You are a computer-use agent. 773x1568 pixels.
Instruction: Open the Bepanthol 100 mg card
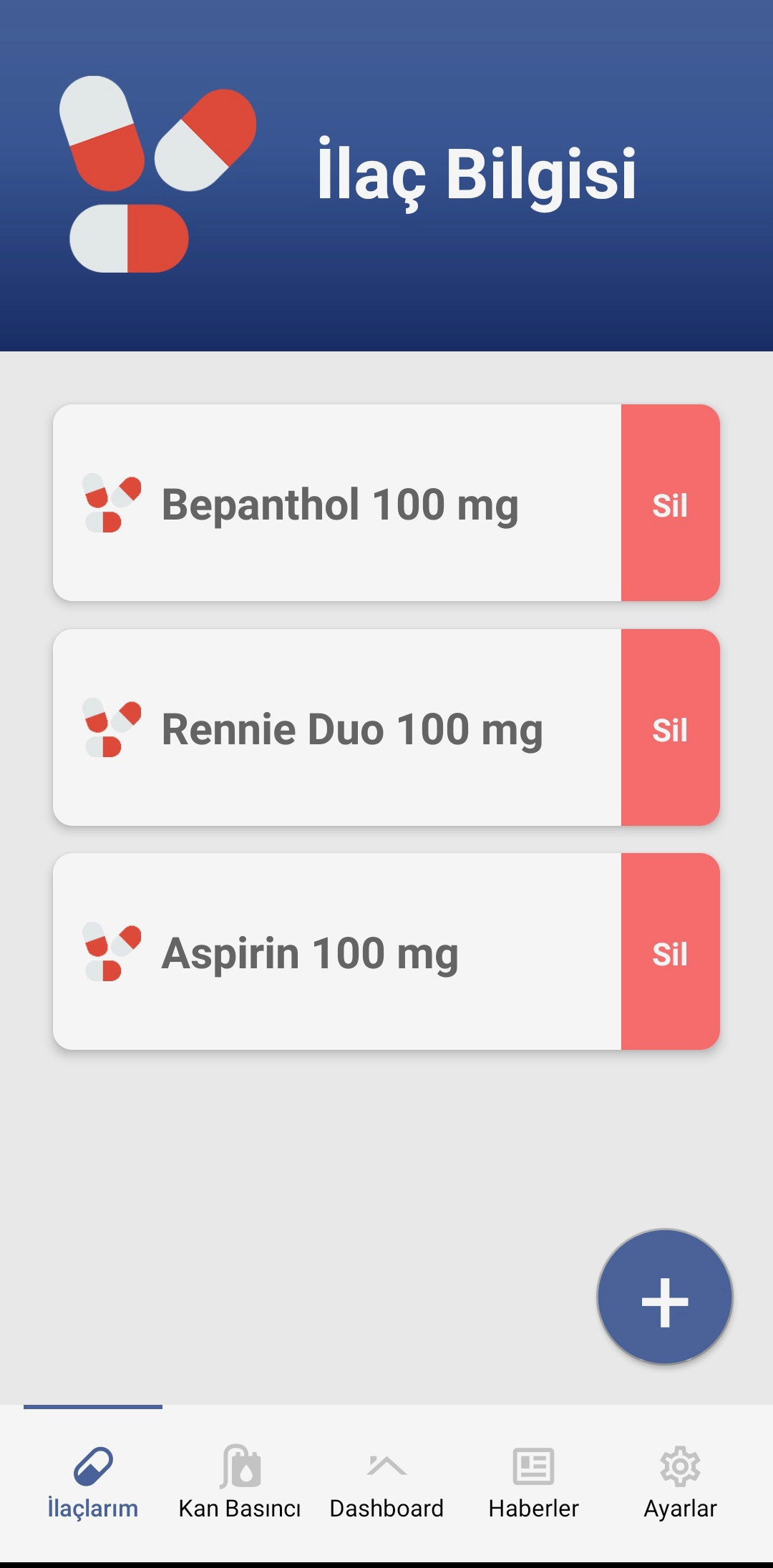pos(337,502)
